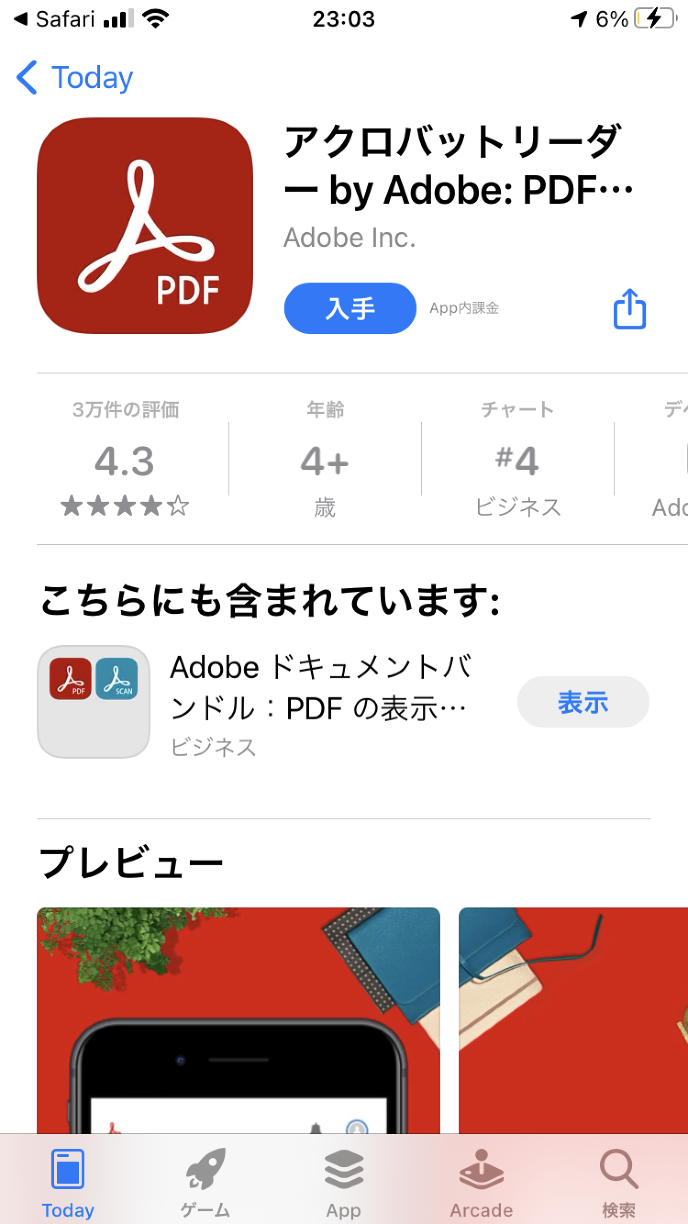The height and width of the screenshot is (1224, 688).
Task: Open the first preview screenshot
Action: (x=238, y=1018)
